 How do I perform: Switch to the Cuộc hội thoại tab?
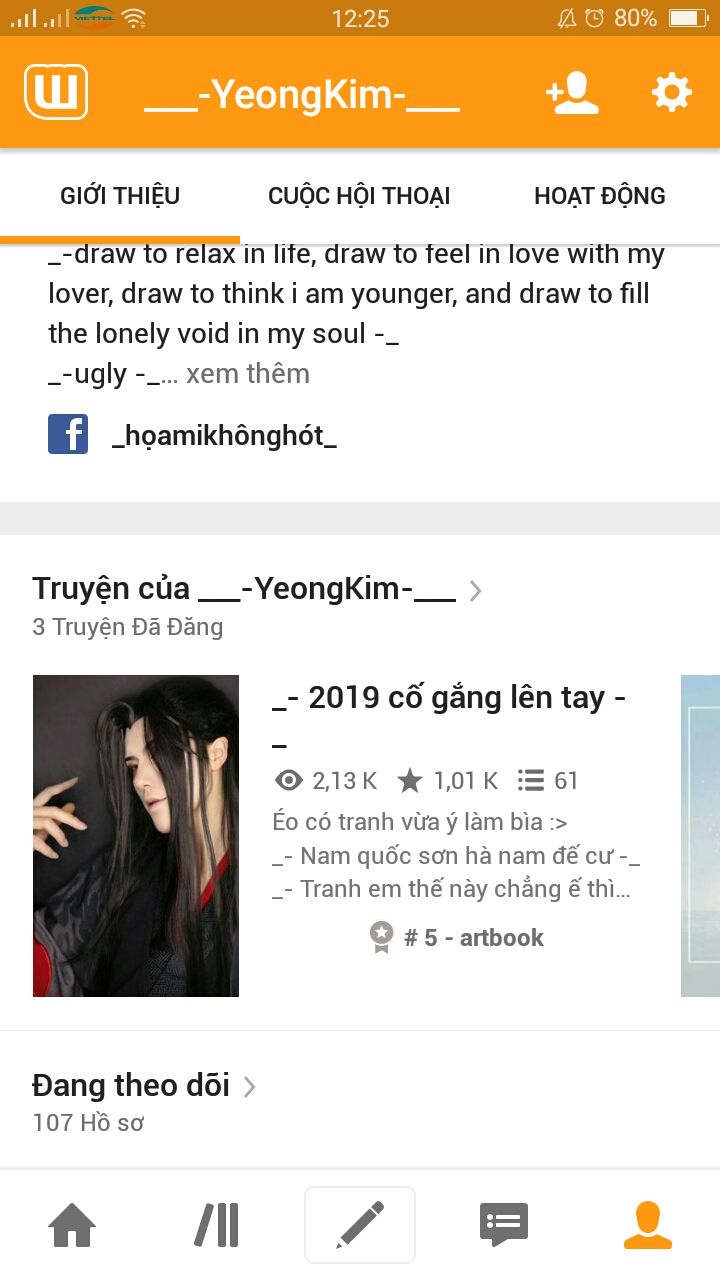359,196
